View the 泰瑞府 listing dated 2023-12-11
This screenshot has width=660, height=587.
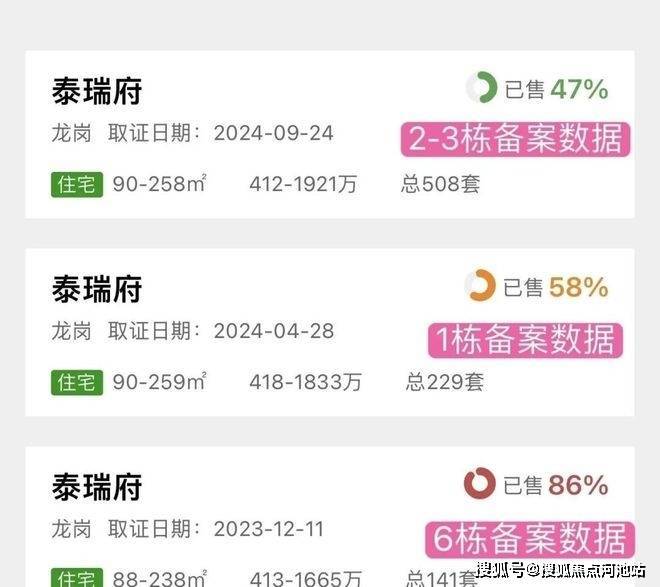click(98, 487)
